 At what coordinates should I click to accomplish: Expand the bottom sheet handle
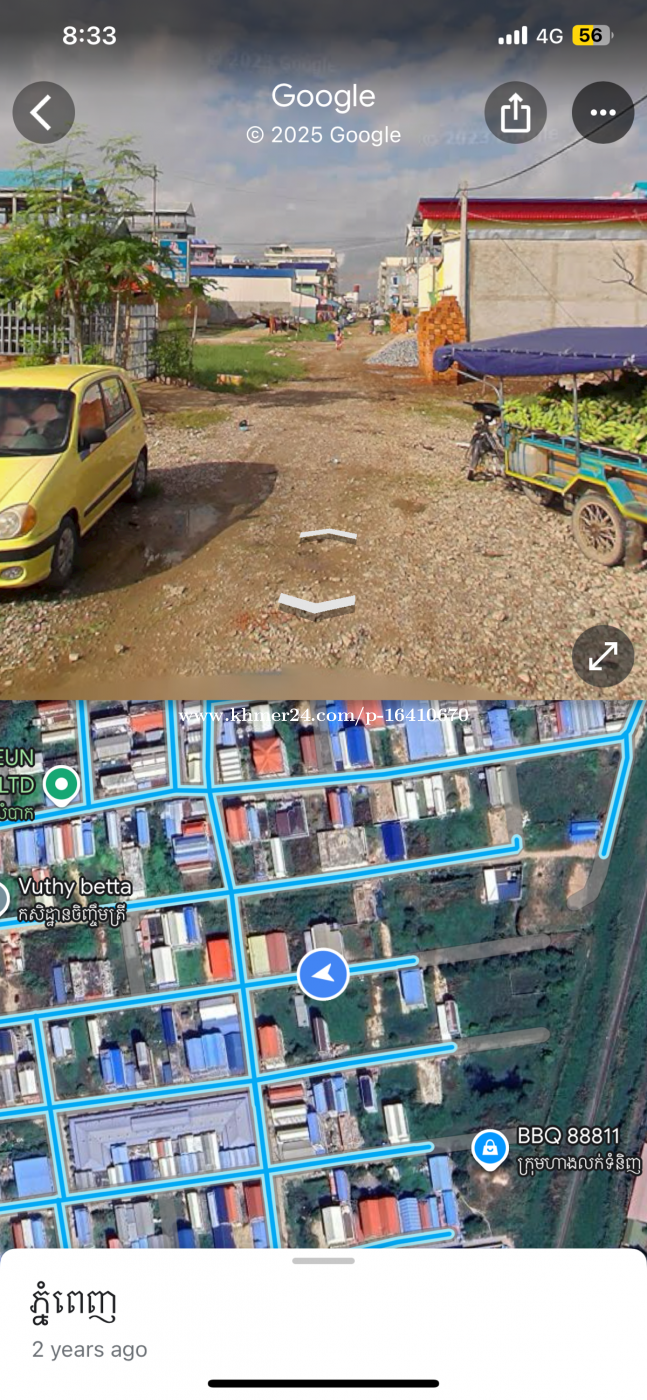tap(323, 1260)
